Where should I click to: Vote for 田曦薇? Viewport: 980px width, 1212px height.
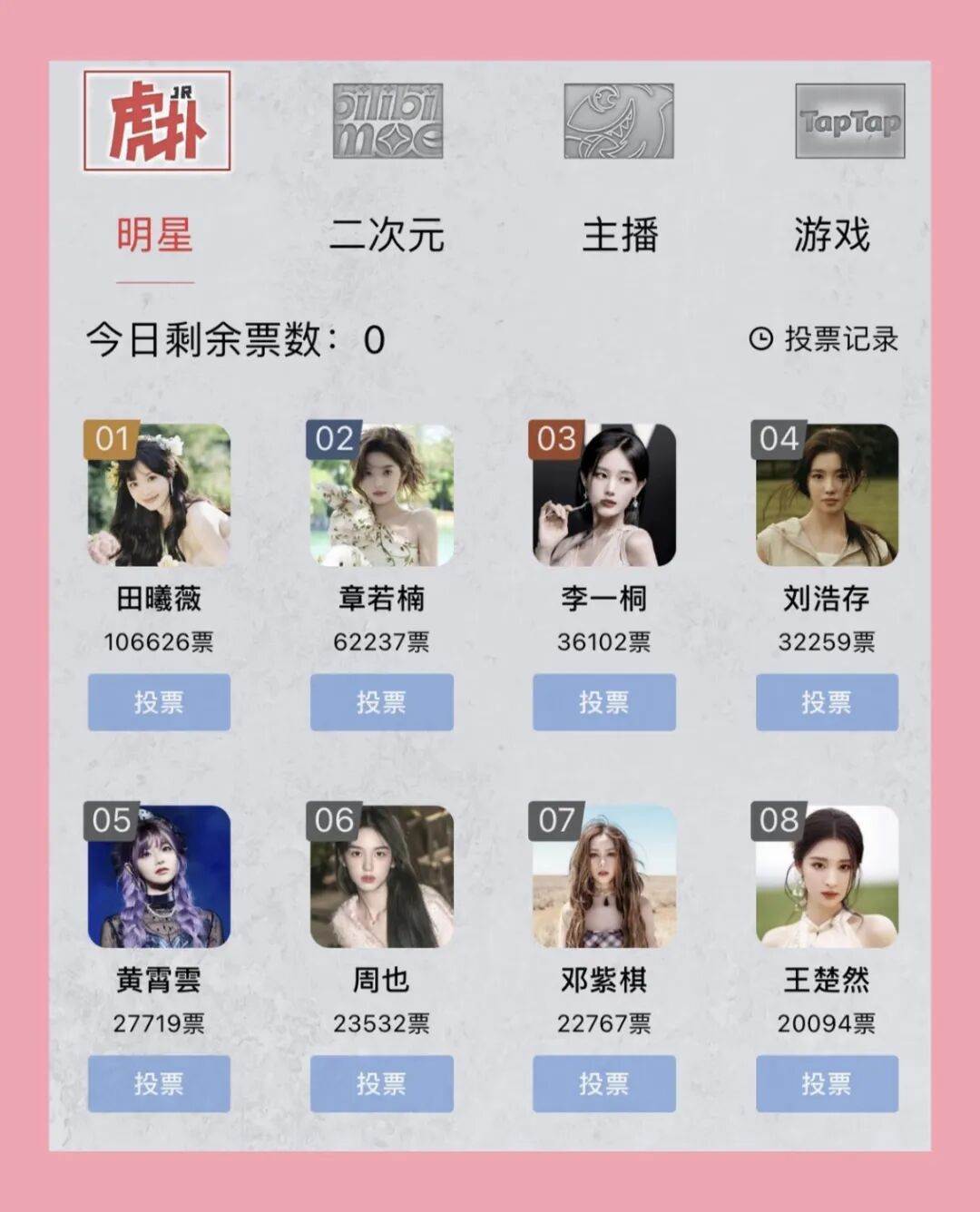(159, 702)
